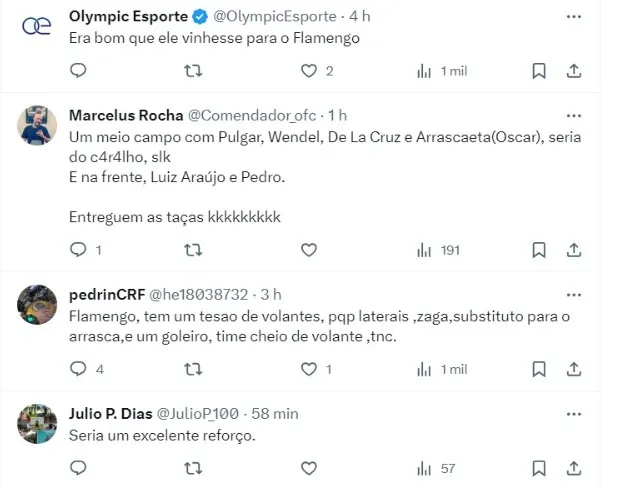Bookmark the Olympic Esporte tweet
This screenshot has height=488, width=626.
click(x=538, y=71)
